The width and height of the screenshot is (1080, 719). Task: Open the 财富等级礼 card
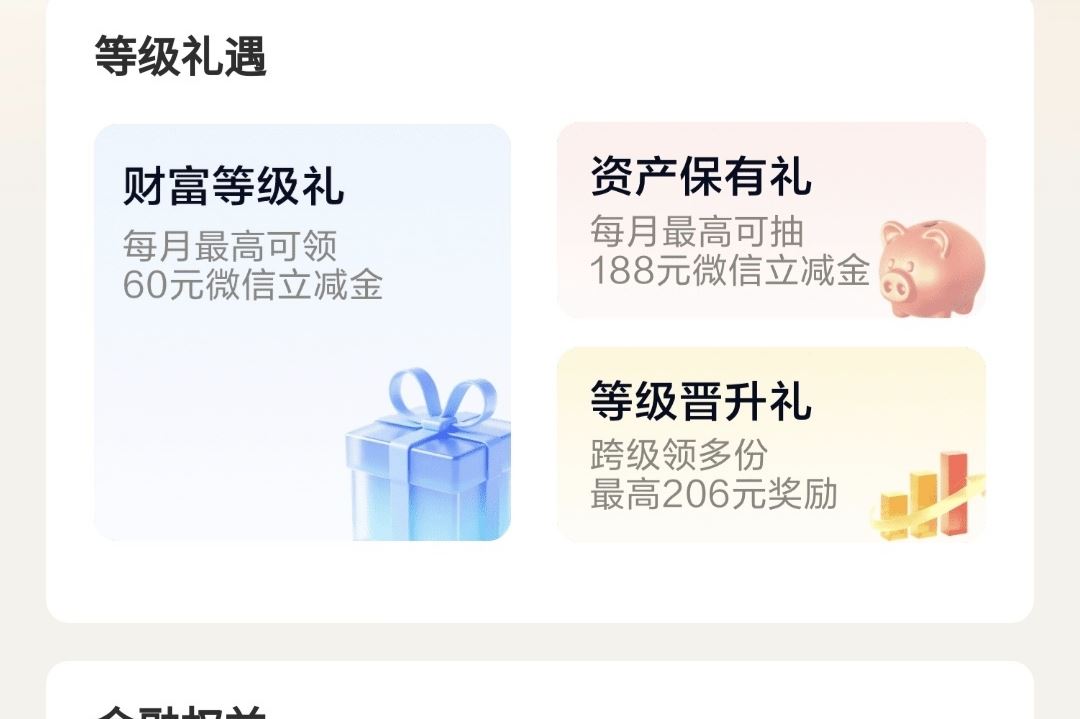click(x=302, y=333)
